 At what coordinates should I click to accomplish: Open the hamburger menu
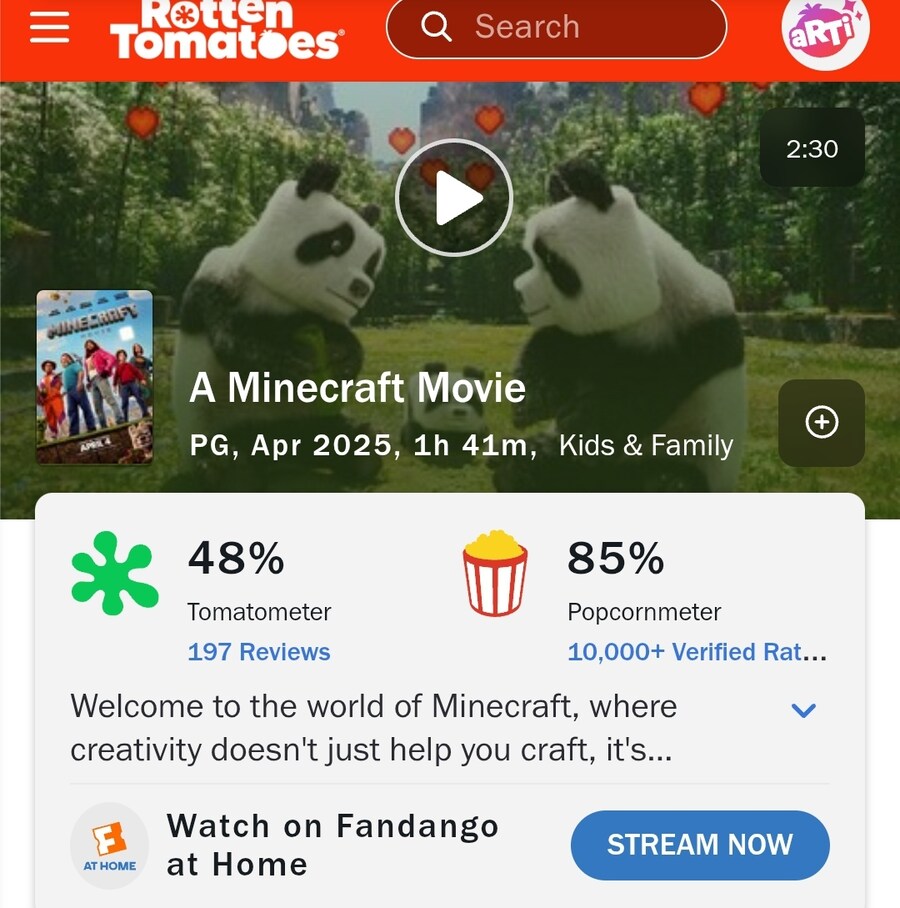pos(50,28)
